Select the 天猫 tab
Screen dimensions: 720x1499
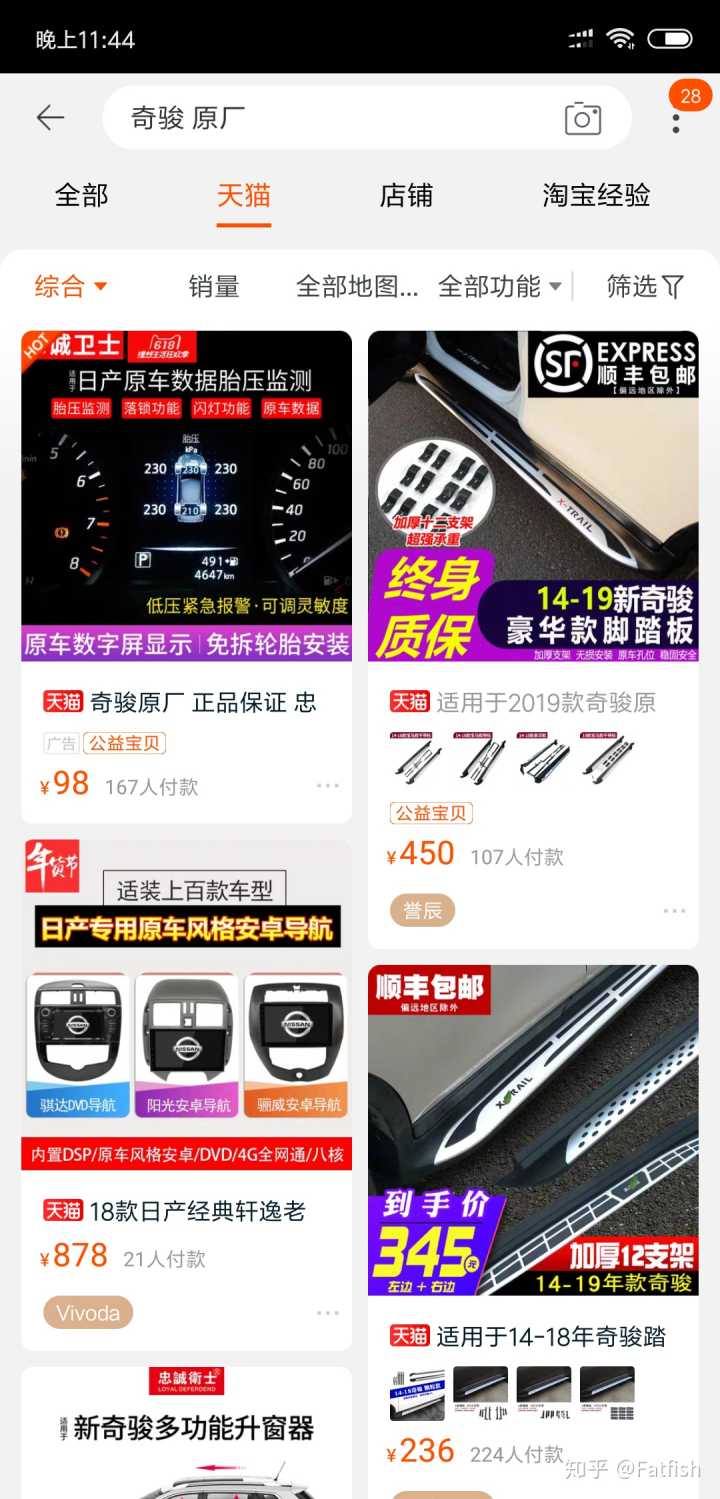coord(244,195)
